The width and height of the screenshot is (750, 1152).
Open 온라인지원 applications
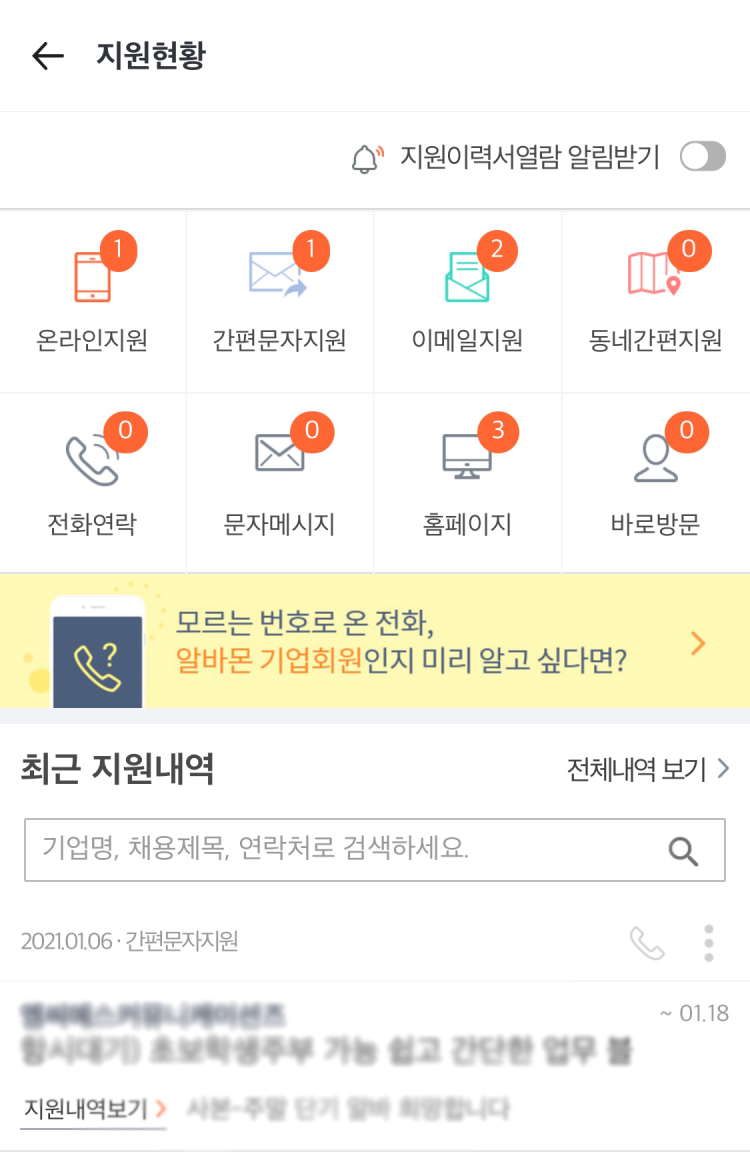click(x=93, y=300)
